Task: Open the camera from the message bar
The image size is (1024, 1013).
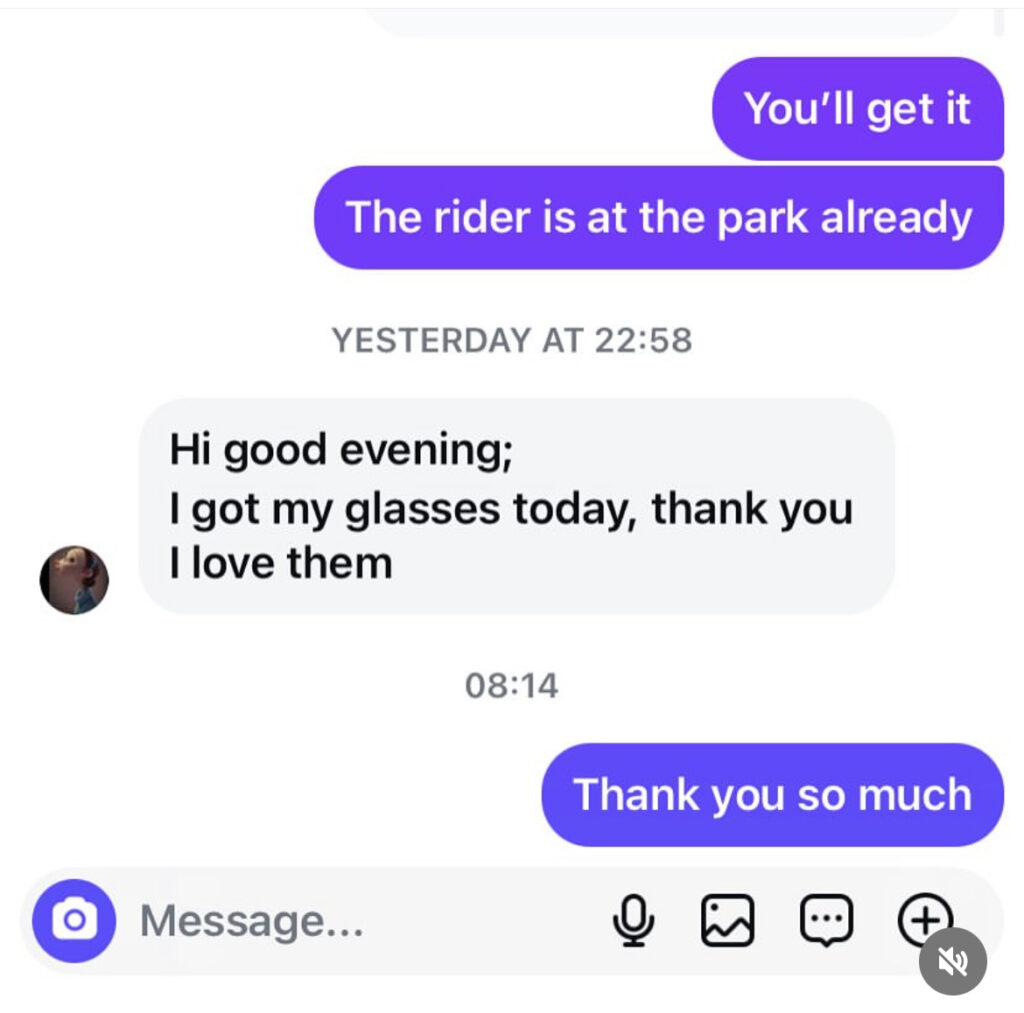Action: coord(74,920)
